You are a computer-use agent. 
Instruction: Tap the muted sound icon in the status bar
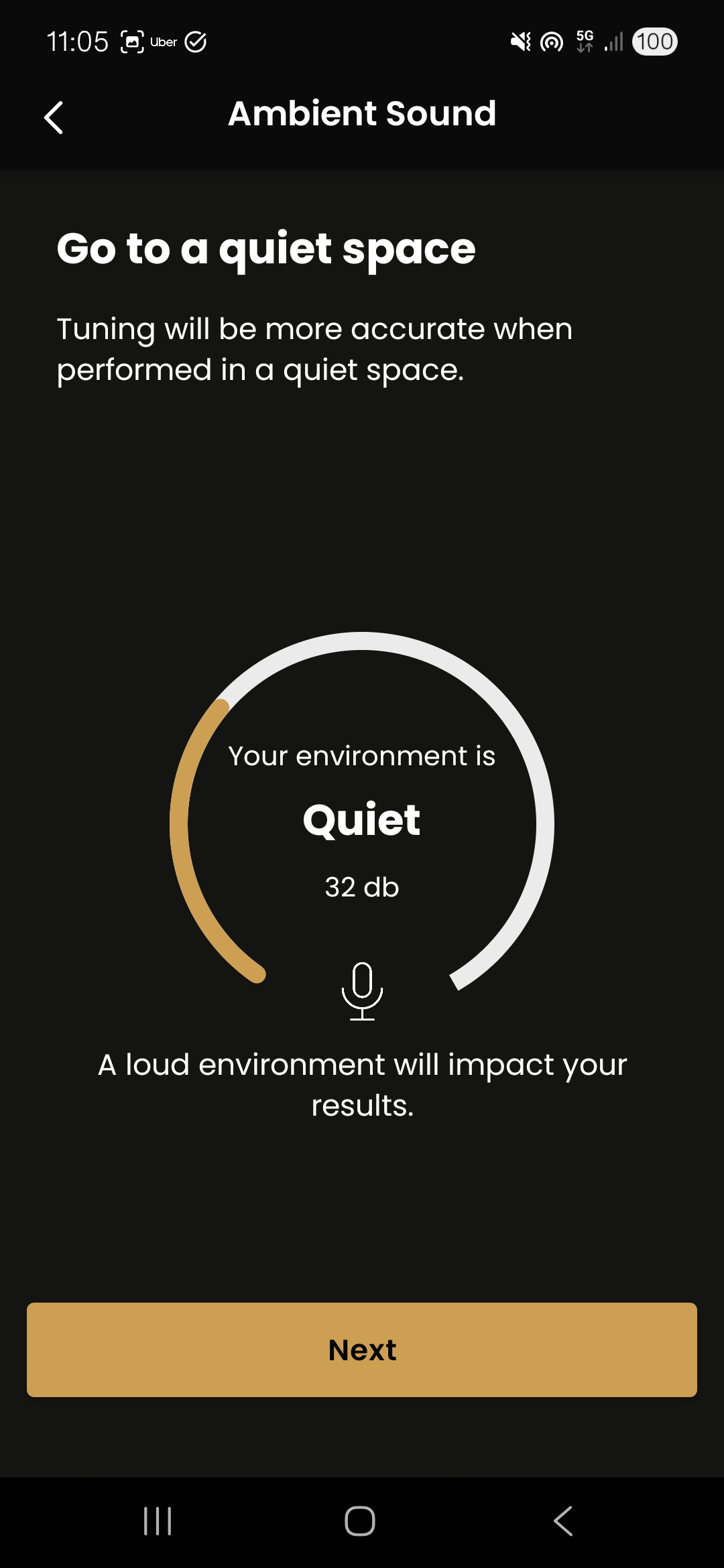(522, 42)
